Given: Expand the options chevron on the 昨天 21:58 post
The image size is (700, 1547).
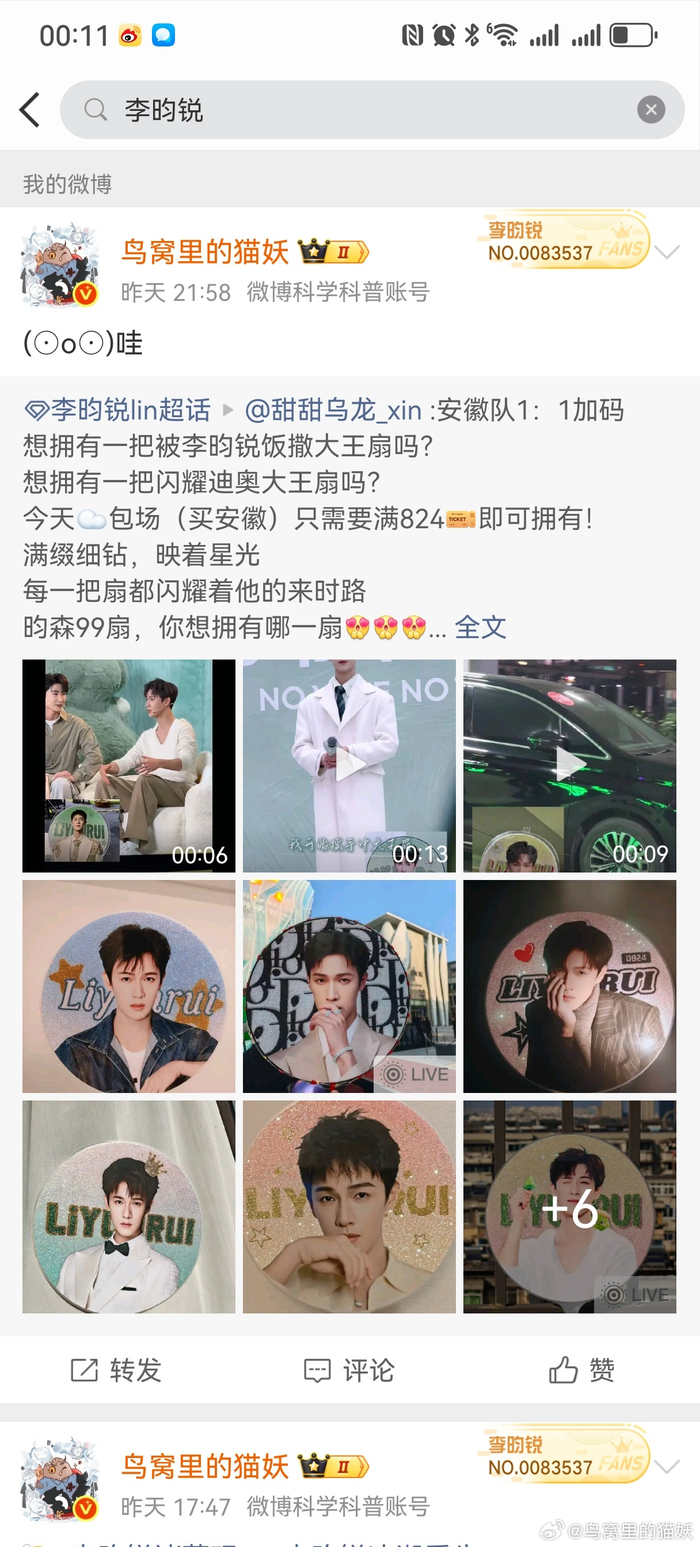Looking at the screenshot, I should pos(666,252).
